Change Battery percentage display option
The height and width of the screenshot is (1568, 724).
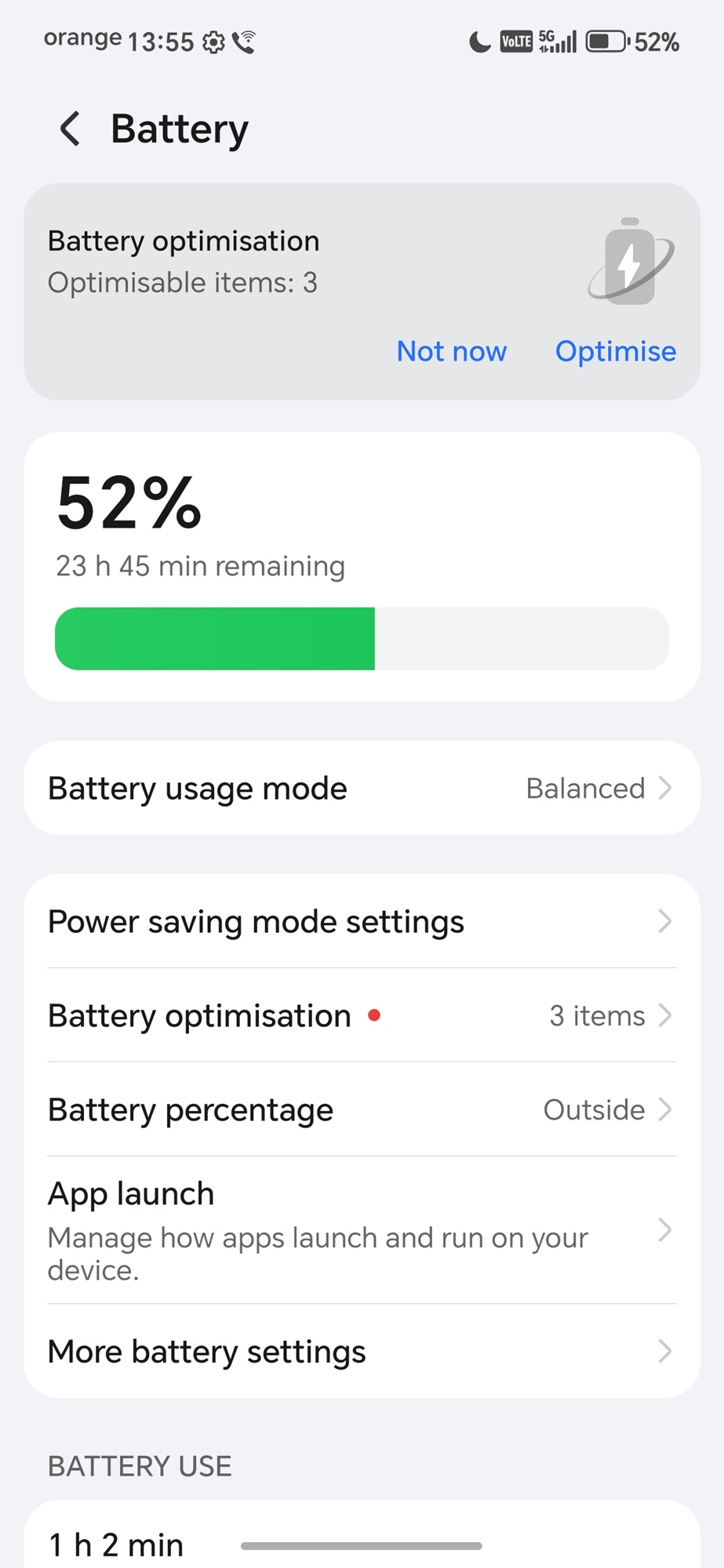(362, 1109)
